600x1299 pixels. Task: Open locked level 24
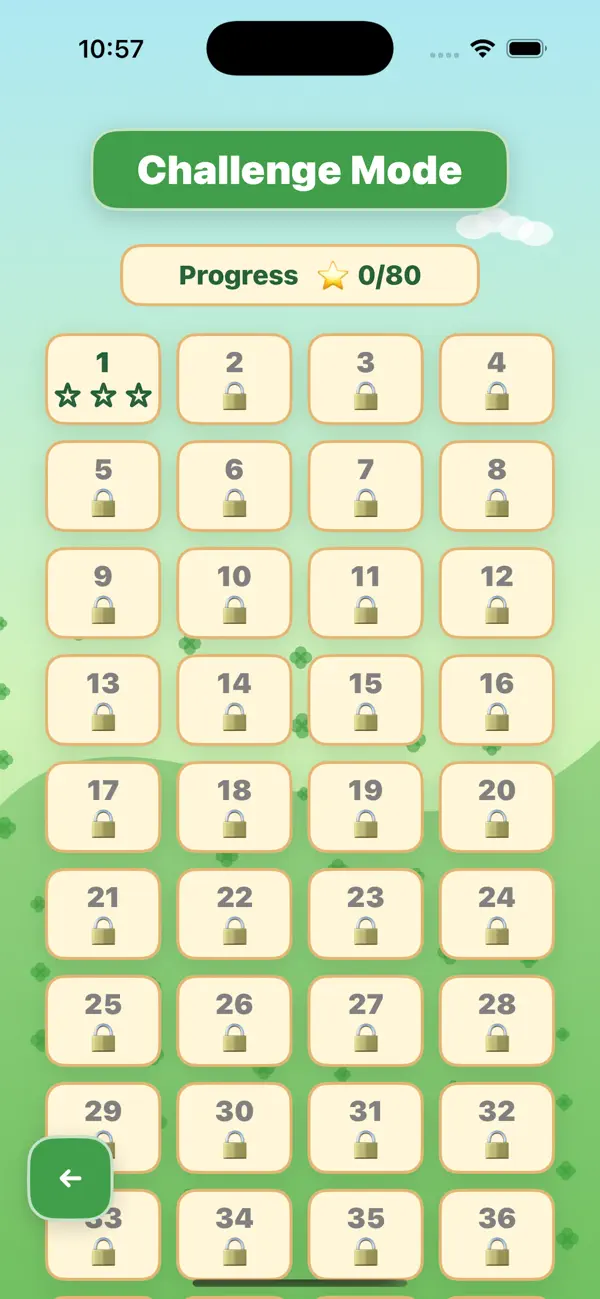tap(497, 914)
